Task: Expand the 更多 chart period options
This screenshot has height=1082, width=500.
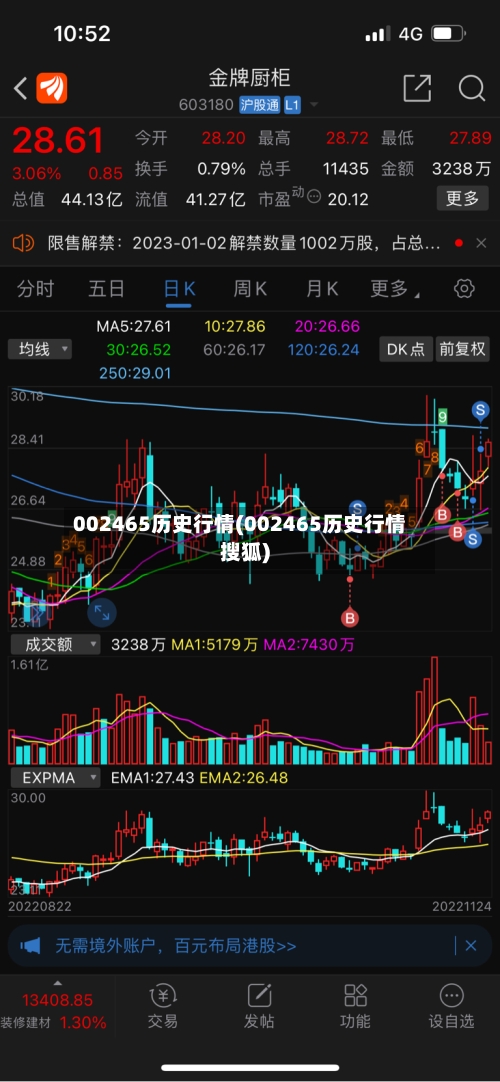Action: point(394,288)
